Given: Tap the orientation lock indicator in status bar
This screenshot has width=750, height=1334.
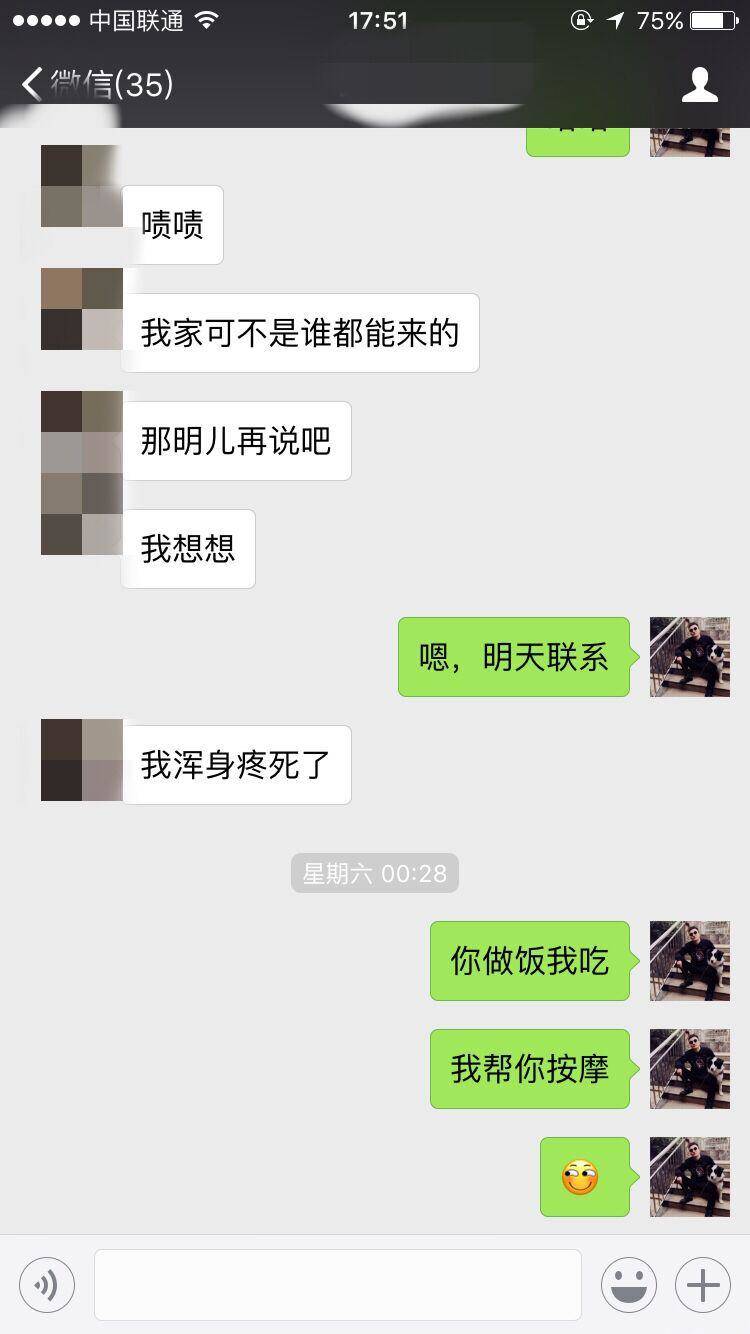Looking at the screenshot, I should 578,18.
